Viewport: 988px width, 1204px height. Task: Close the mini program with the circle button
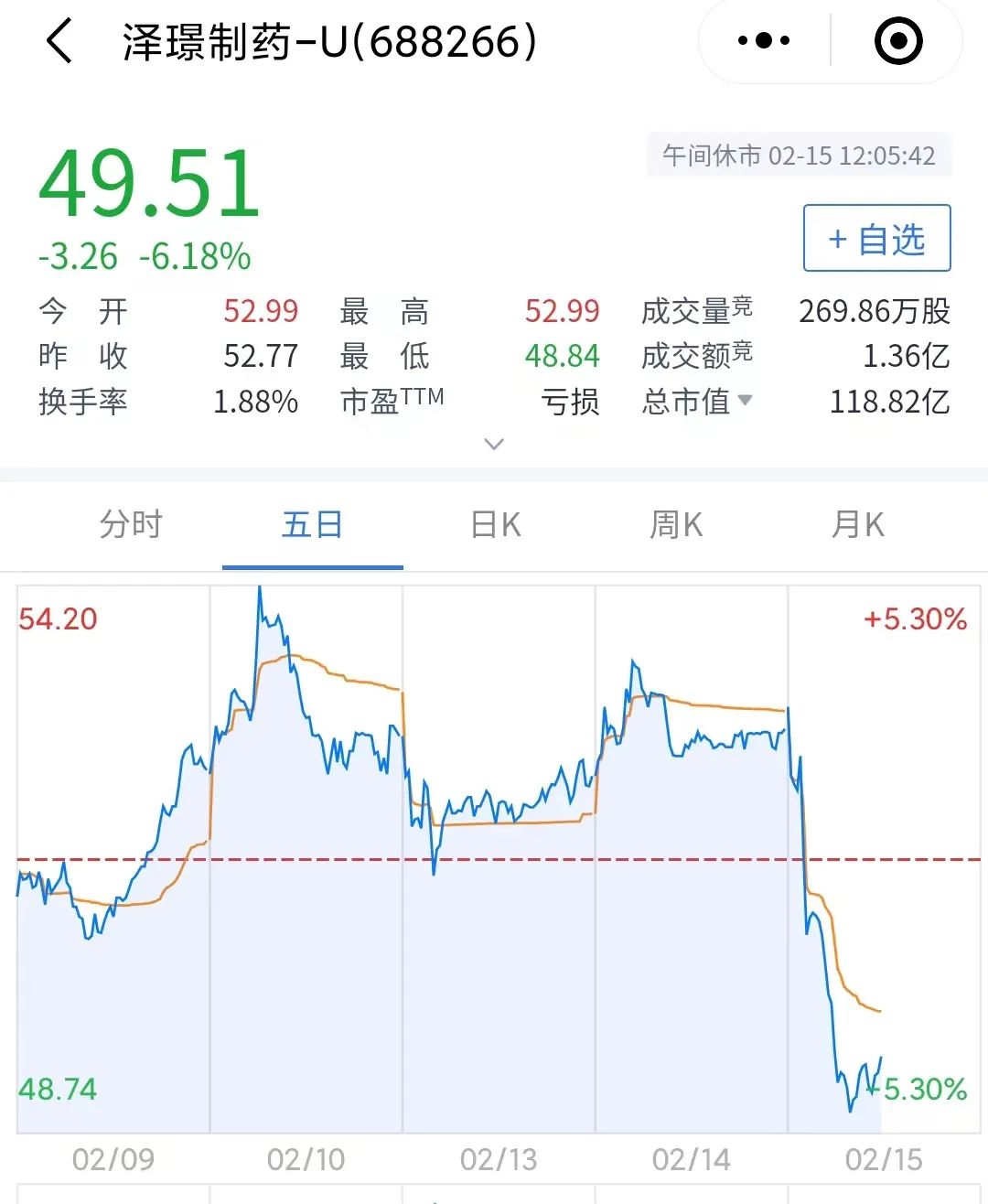(897, 41)
